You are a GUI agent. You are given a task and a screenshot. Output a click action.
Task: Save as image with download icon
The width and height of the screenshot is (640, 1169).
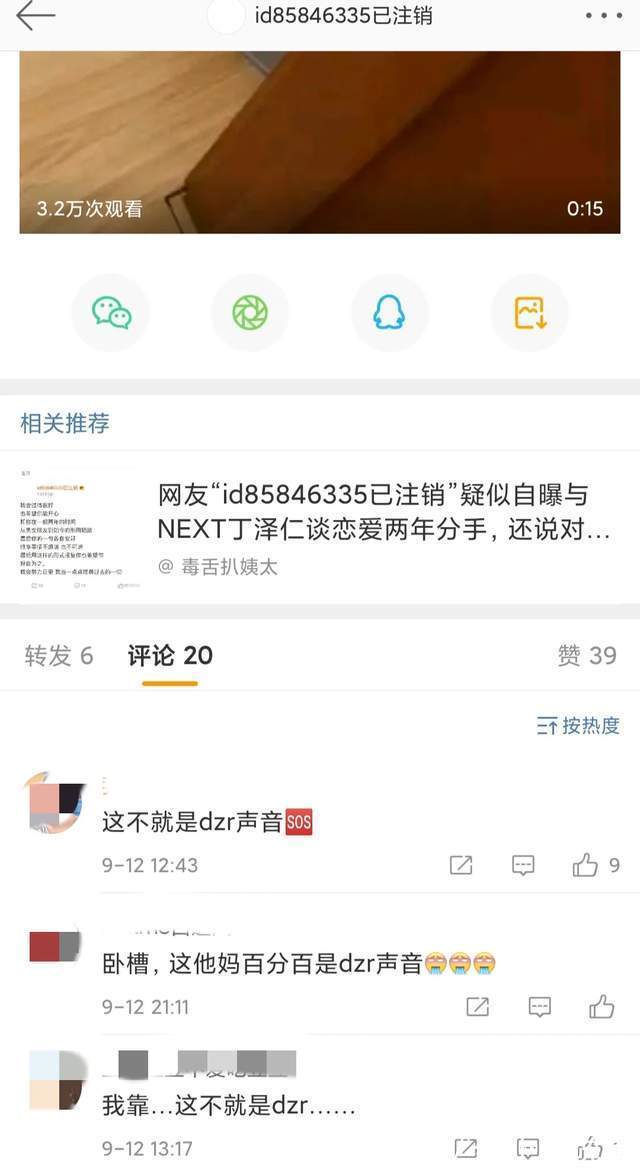coord(530,312)
